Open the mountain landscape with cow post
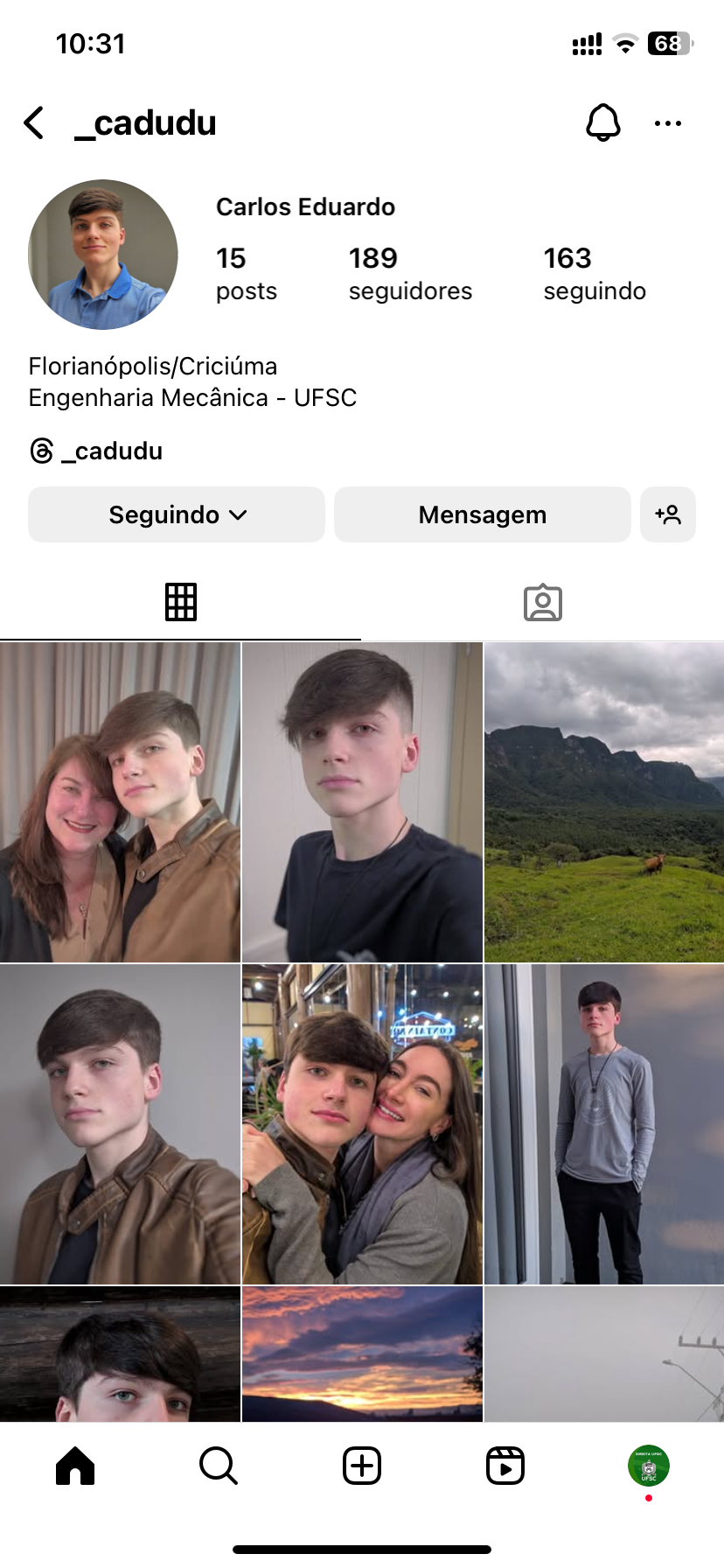This screenshot has height=1568, width=724. [x=603, y=802]
